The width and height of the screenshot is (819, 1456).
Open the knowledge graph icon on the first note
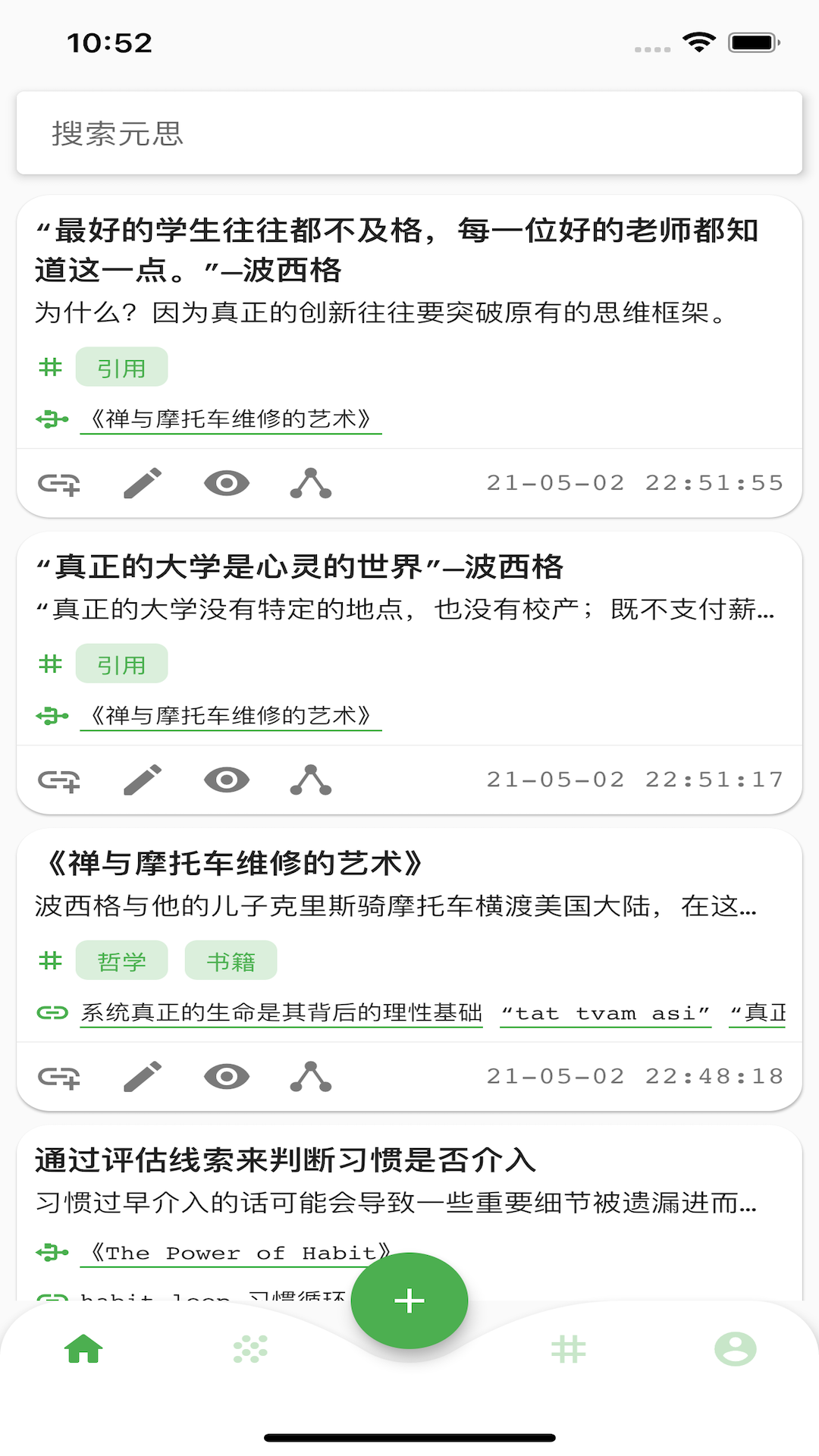(312, 482)
